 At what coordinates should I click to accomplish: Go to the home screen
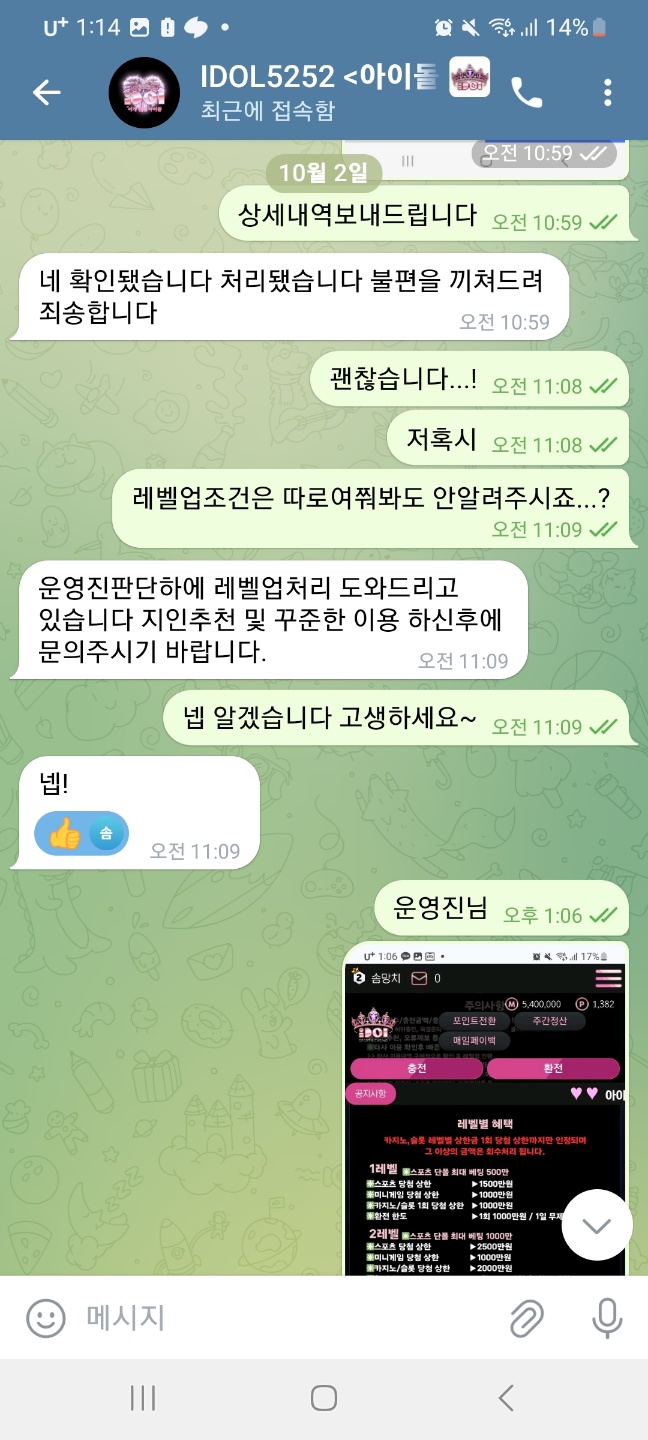[x=323, y=1397]
